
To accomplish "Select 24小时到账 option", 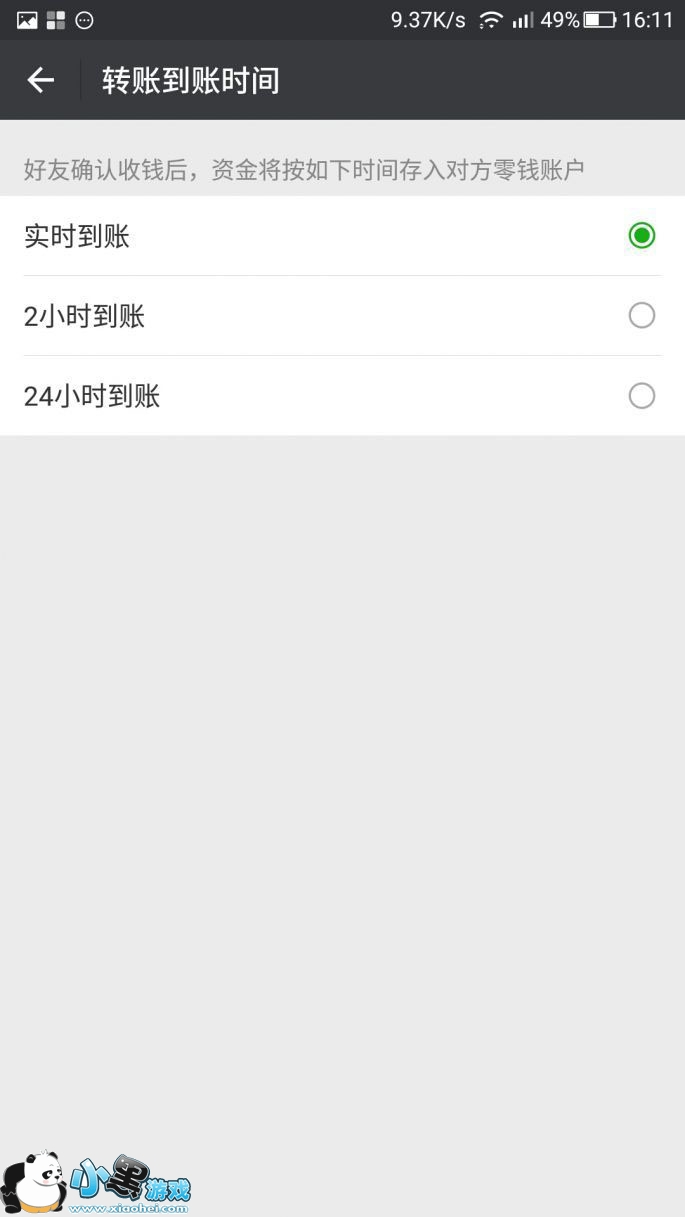I will 641,396.
